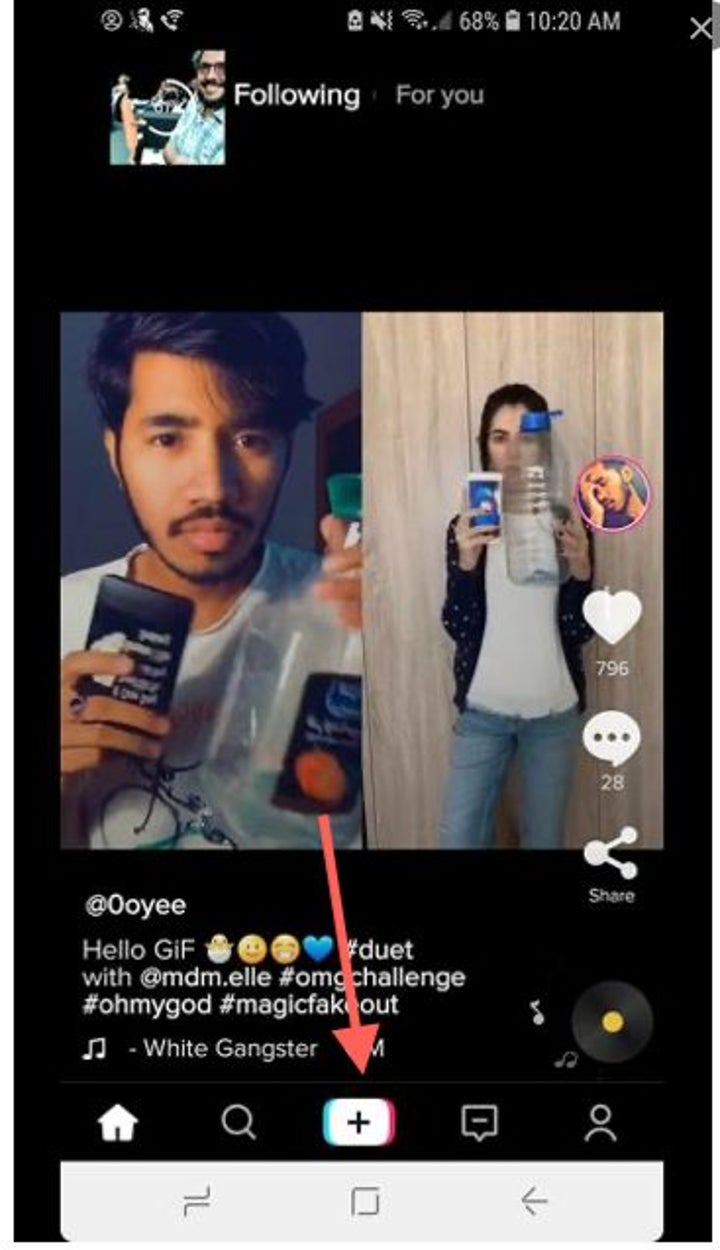Like the video with 796 likes

point(611,617)
